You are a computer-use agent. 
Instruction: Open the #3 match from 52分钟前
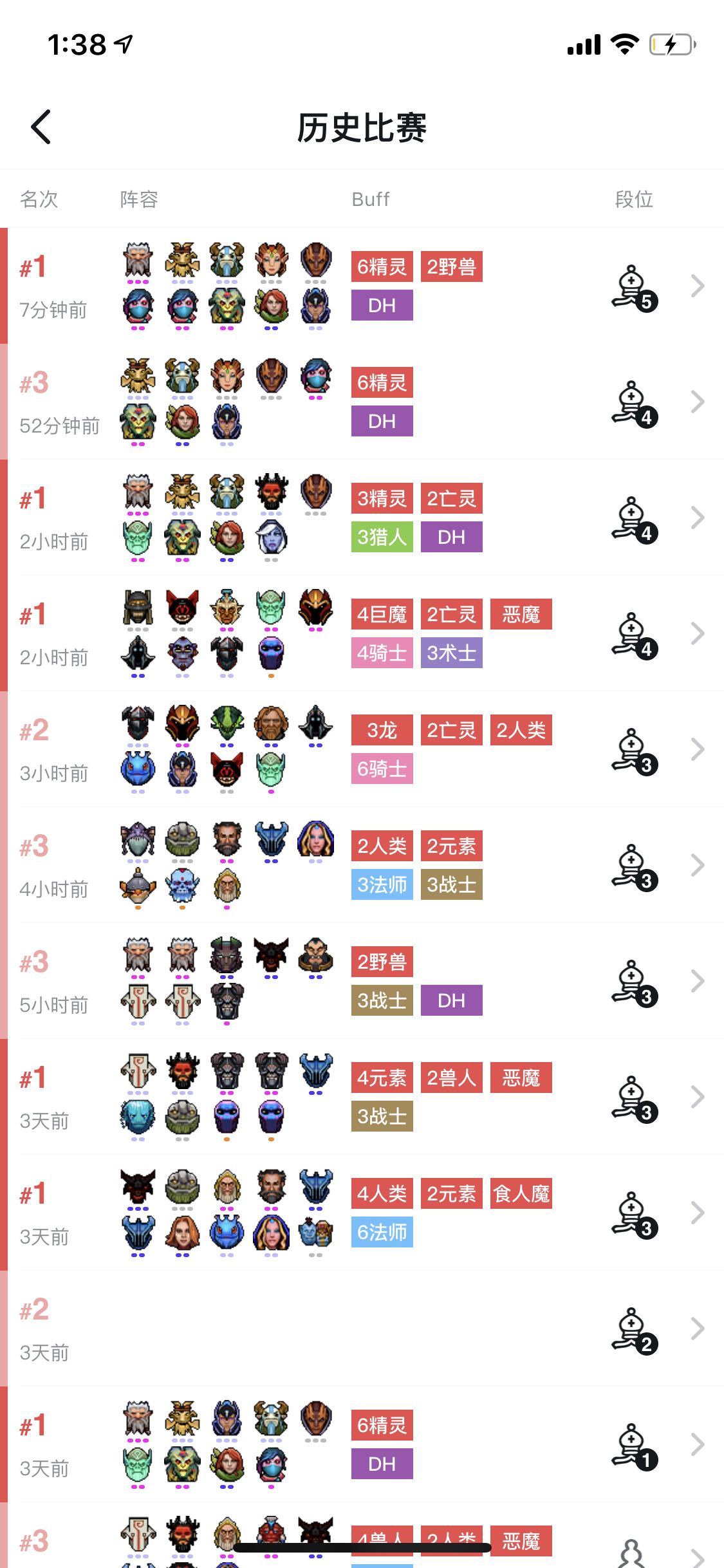362,402
